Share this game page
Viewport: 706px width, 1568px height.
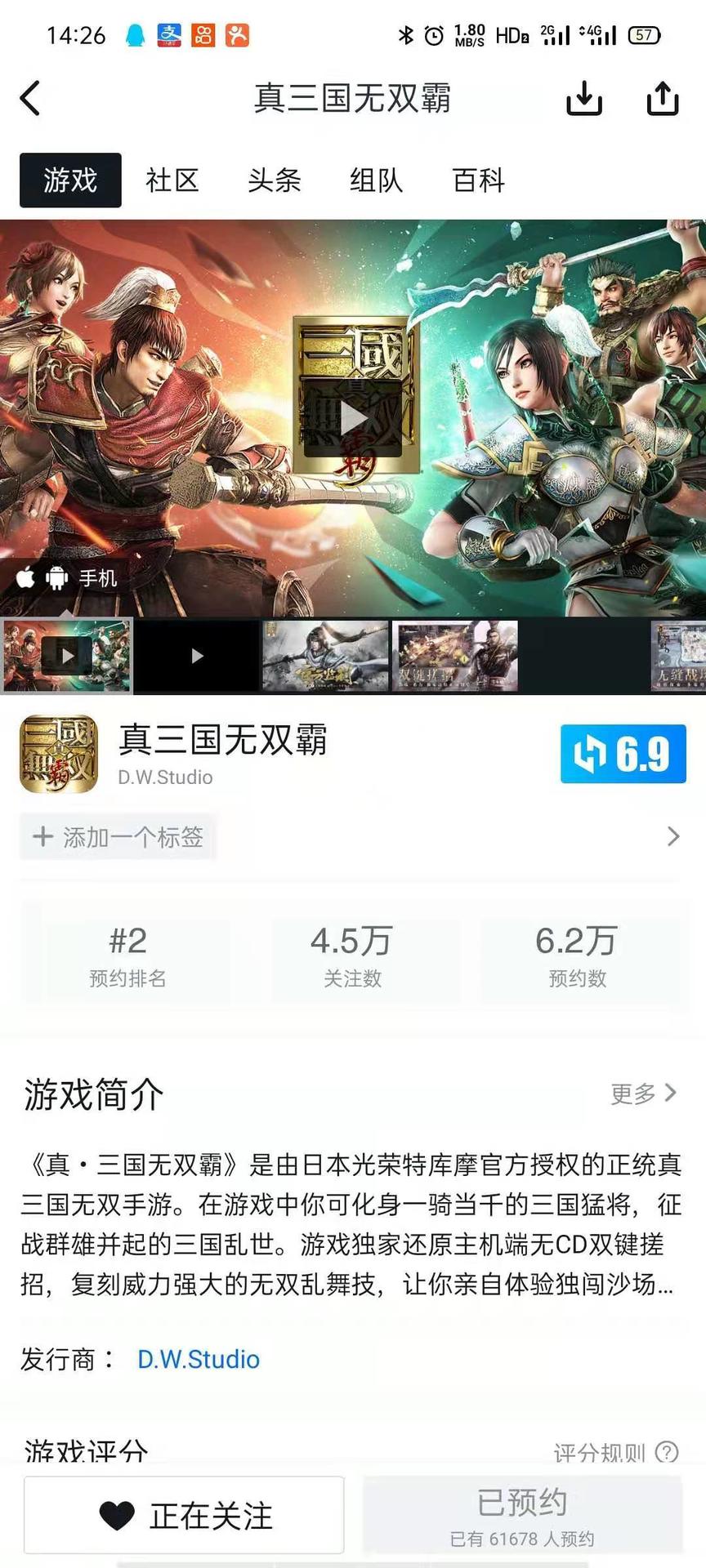coord(662,99)
